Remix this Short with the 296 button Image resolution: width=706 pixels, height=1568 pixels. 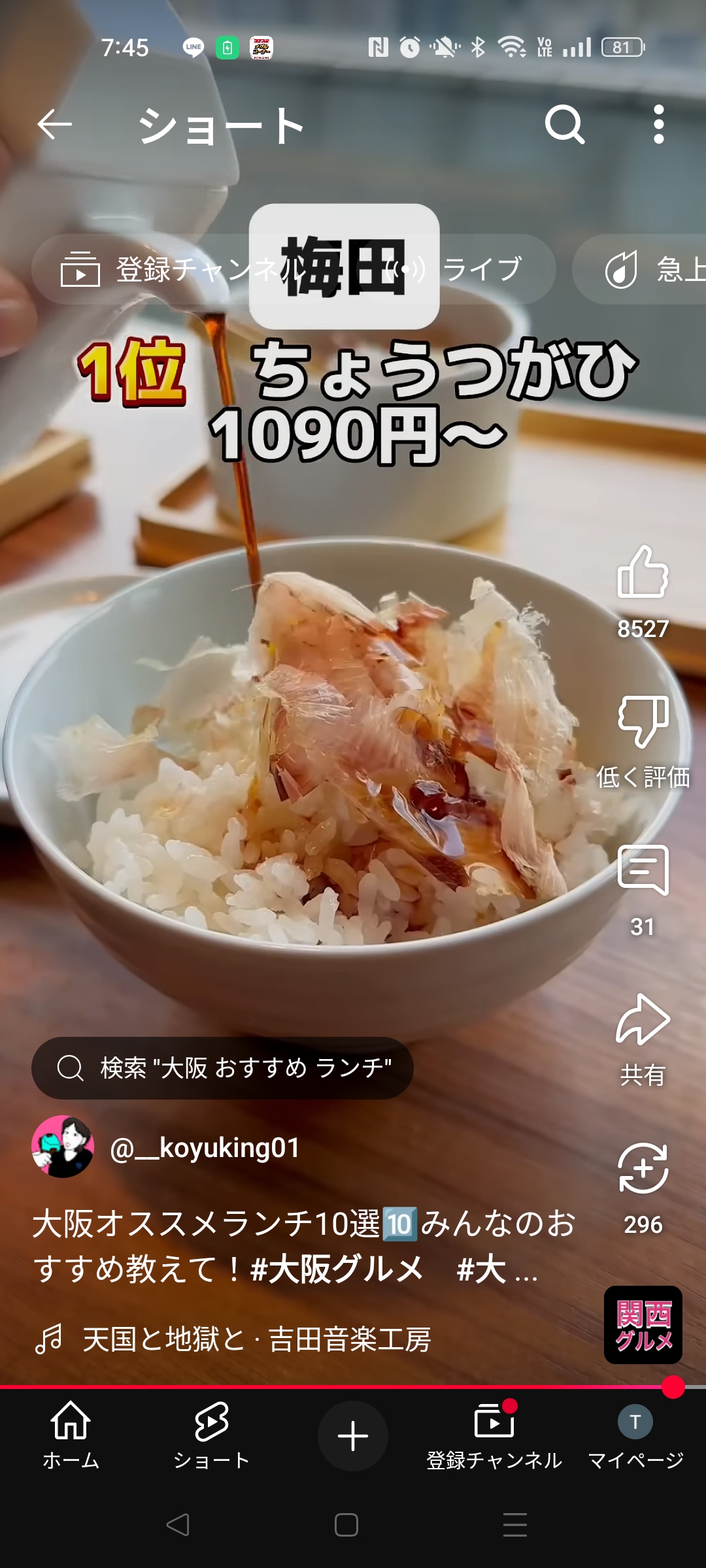[x=643, y=1169]
